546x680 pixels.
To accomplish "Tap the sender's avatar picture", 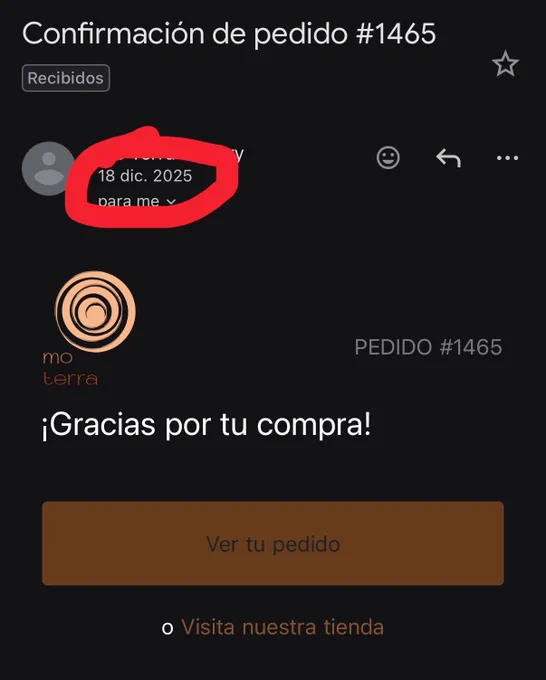I will click(x=49, y=168).
